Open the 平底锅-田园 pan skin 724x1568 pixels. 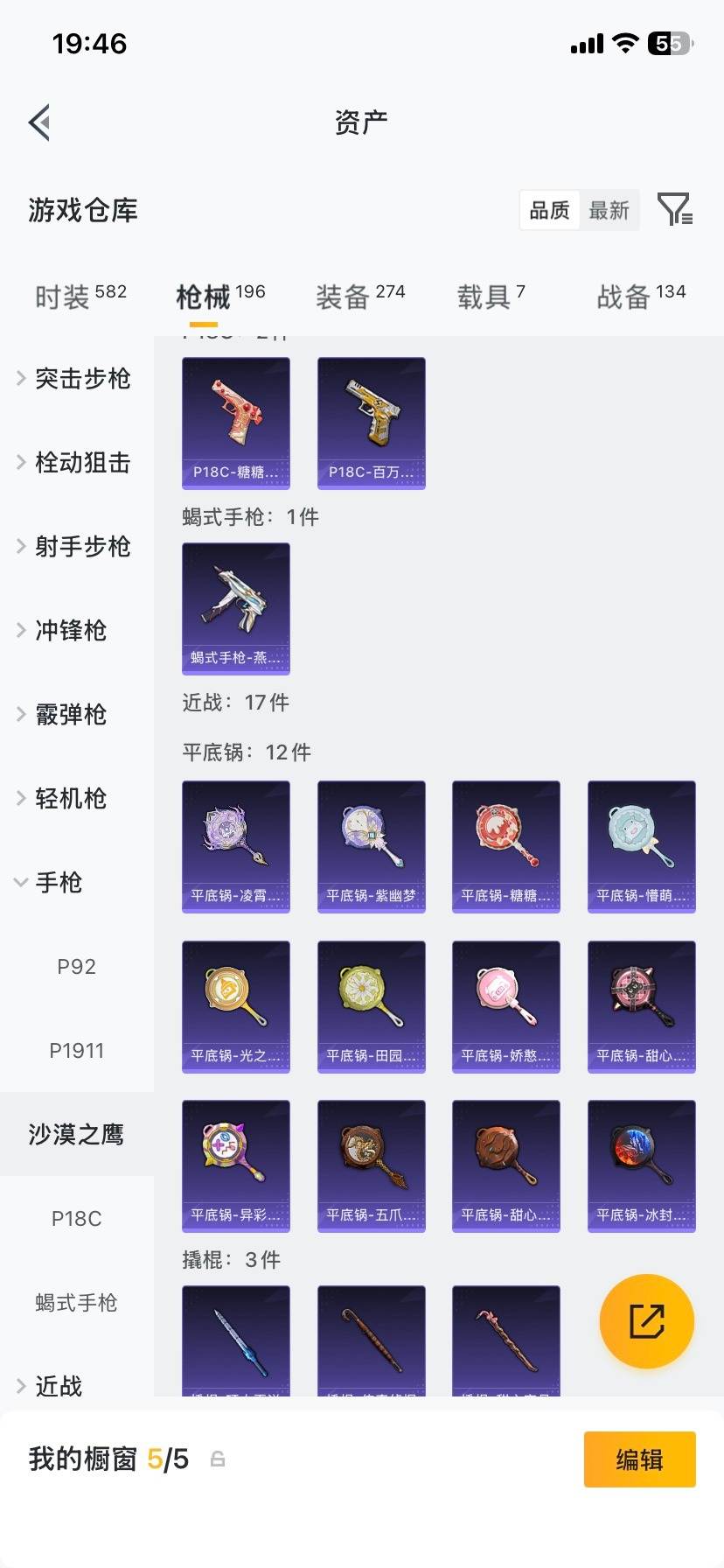pyautogui.click(x=371, y=1005)
